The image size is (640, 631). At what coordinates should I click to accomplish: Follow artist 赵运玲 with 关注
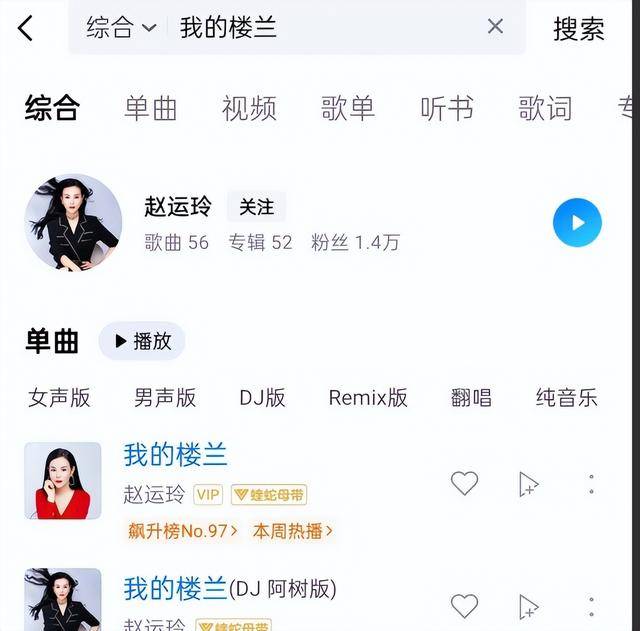pyautogui.click(x=256, y=207)
